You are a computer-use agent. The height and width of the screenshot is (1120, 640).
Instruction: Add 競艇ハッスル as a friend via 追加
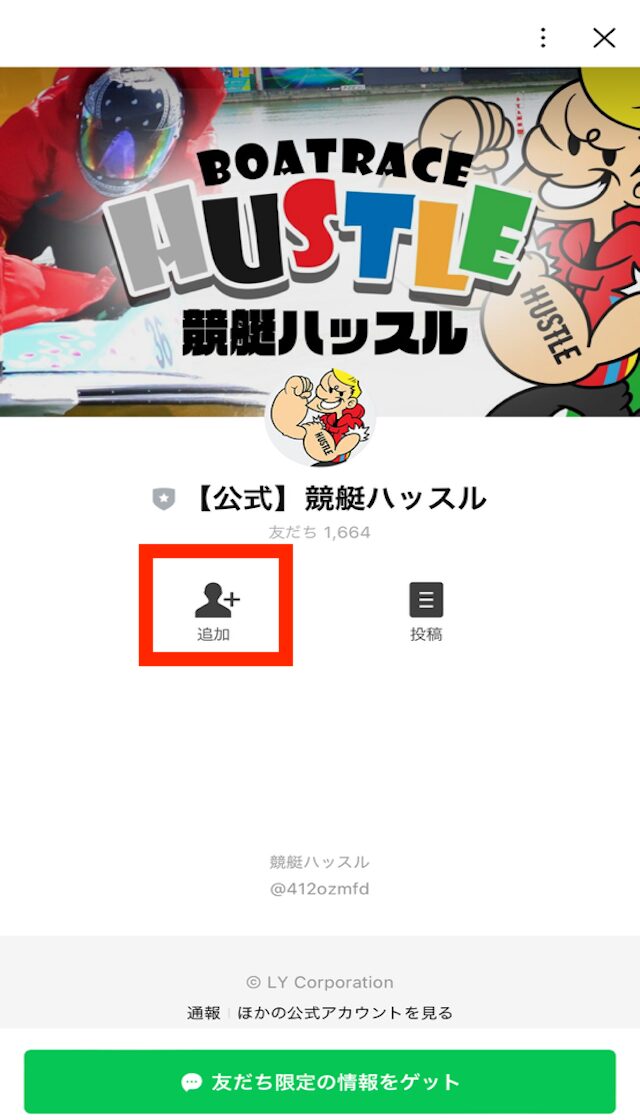(x=216, y=609)
